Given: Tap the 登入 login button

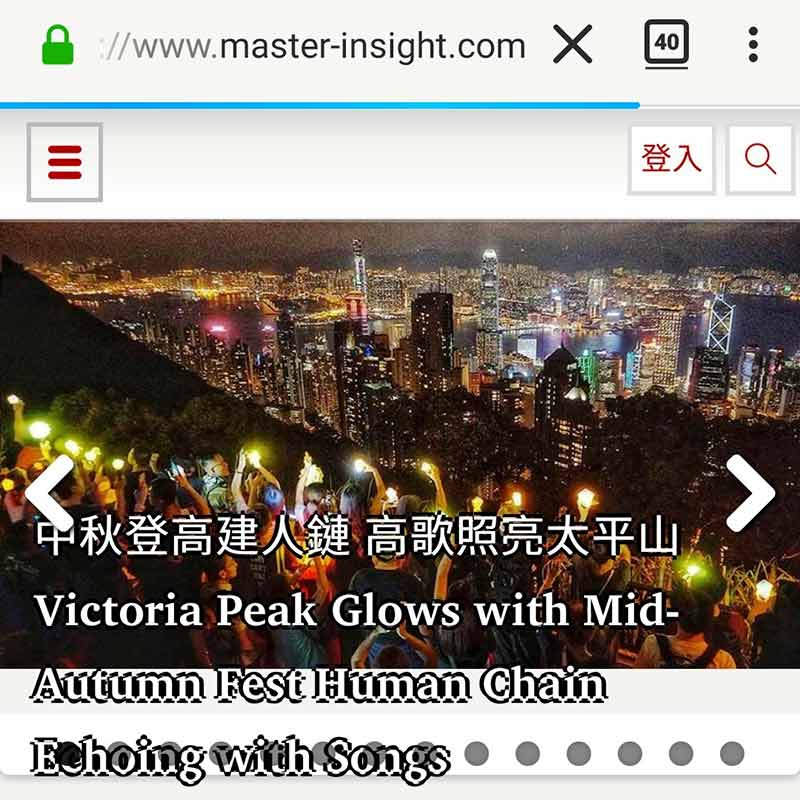Looking at the screenshot, I should (x=671, y=159).
